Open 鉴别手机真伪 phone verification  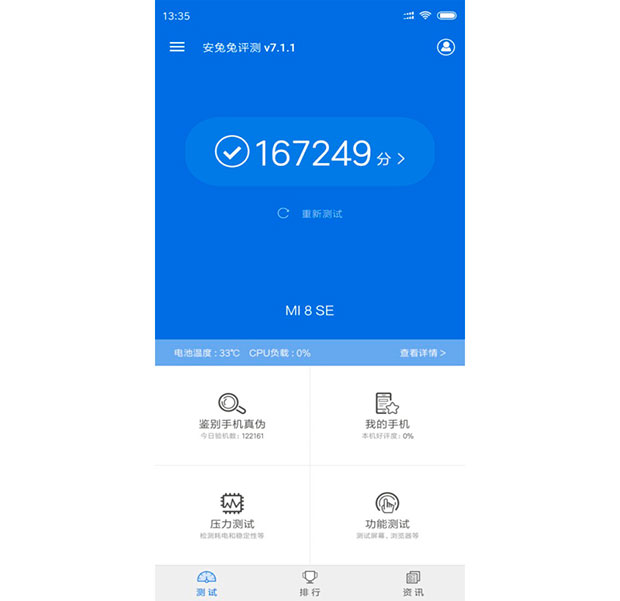click(232, 414)
